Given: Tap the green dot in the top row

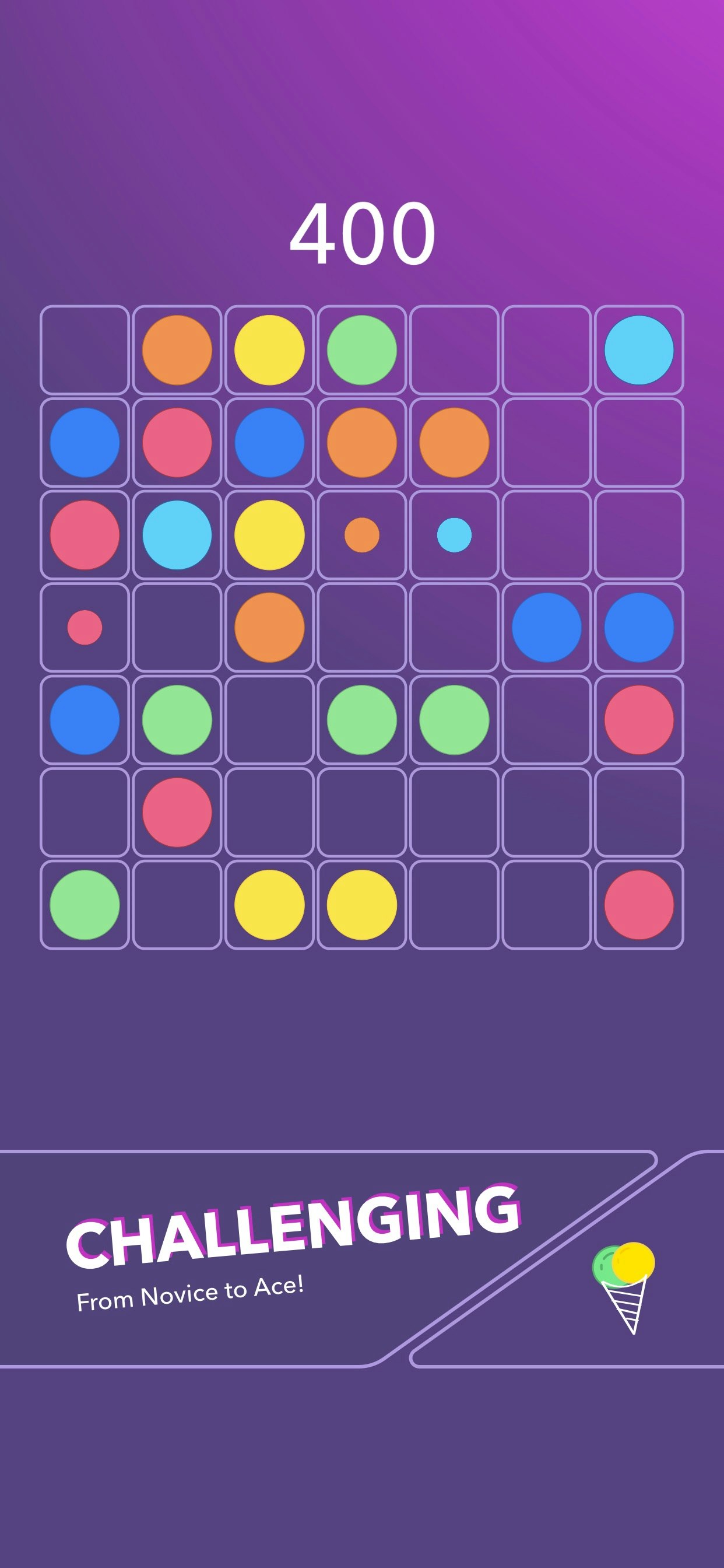Looking at the screenshot, I should (x=362, y=352).
